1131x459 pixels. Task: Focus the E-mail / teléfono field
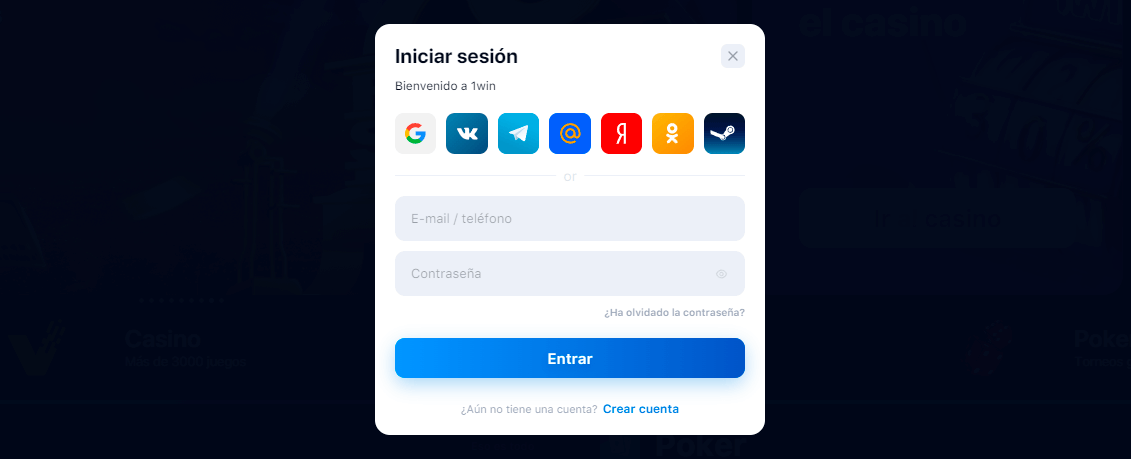coord(570,218)
